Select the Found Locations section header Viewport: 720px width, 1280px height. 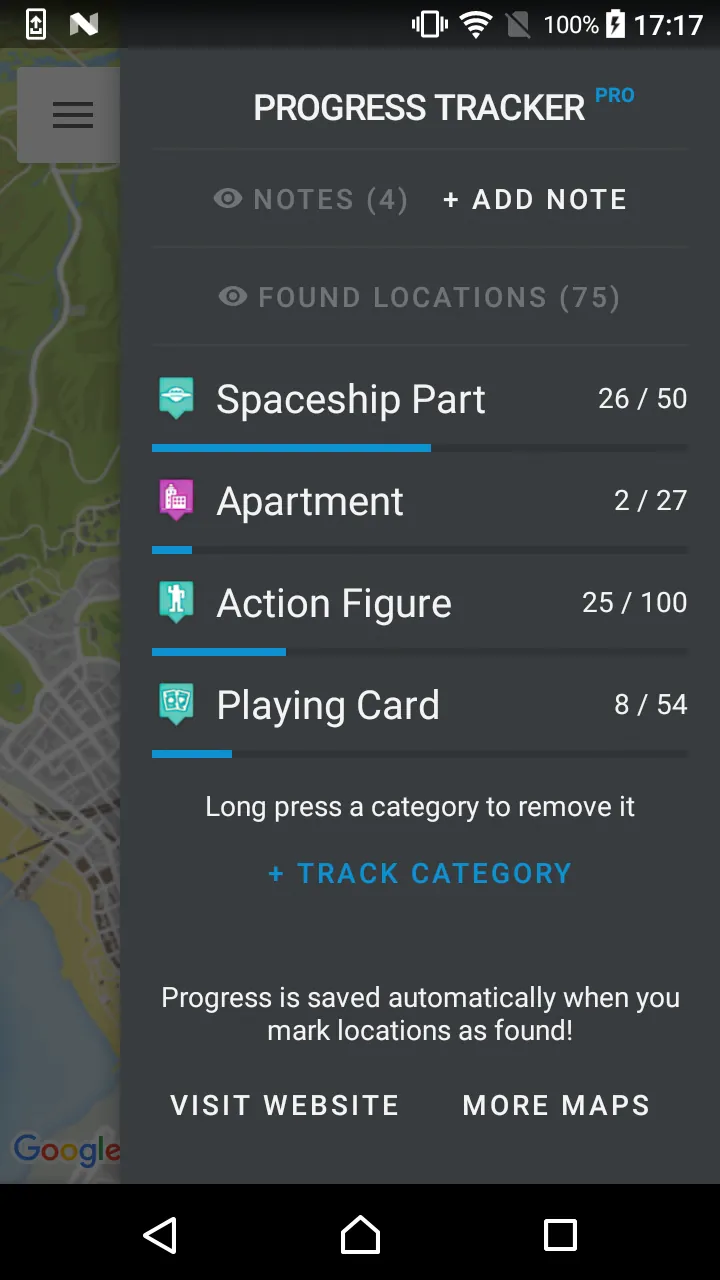[420, 296]
